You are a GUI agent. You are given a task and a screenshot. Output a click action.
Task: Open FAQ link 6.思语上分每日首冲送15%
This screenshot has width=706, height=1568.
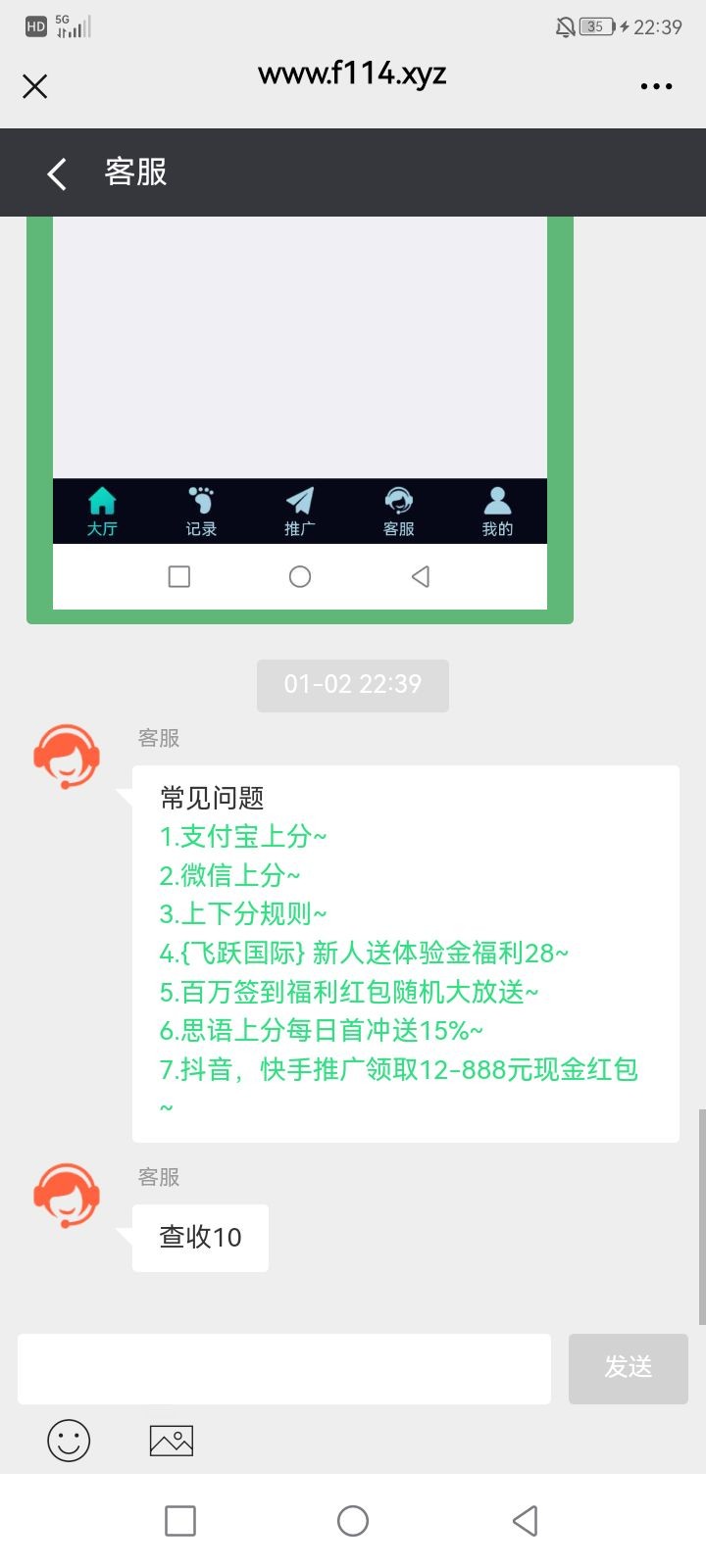321,1030
